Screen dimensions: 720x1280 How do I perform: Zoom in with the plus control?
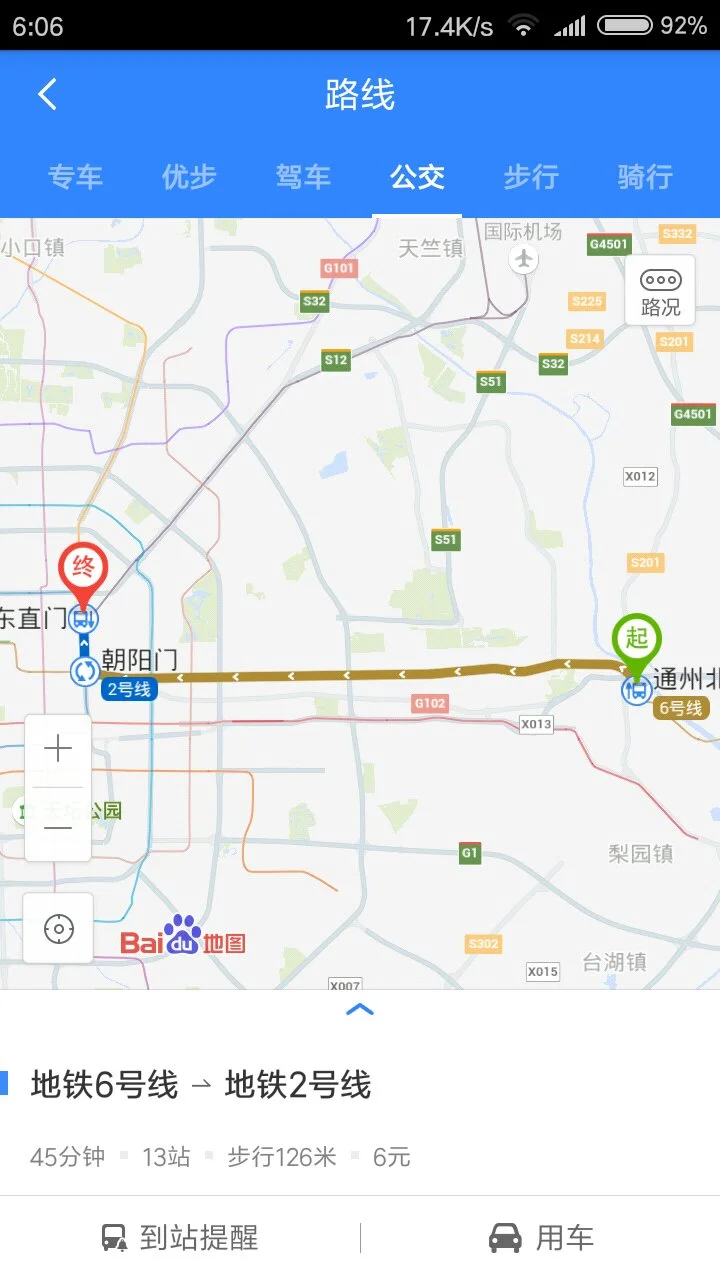58,747
